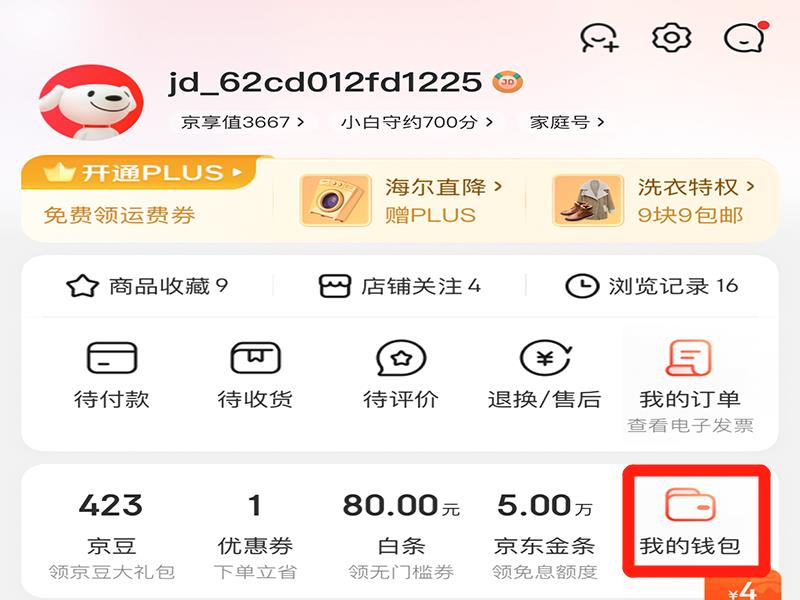Viewport: 800px width, 600px height.
Task: Open 我的钱包 wallet
Action: point(690,522)
